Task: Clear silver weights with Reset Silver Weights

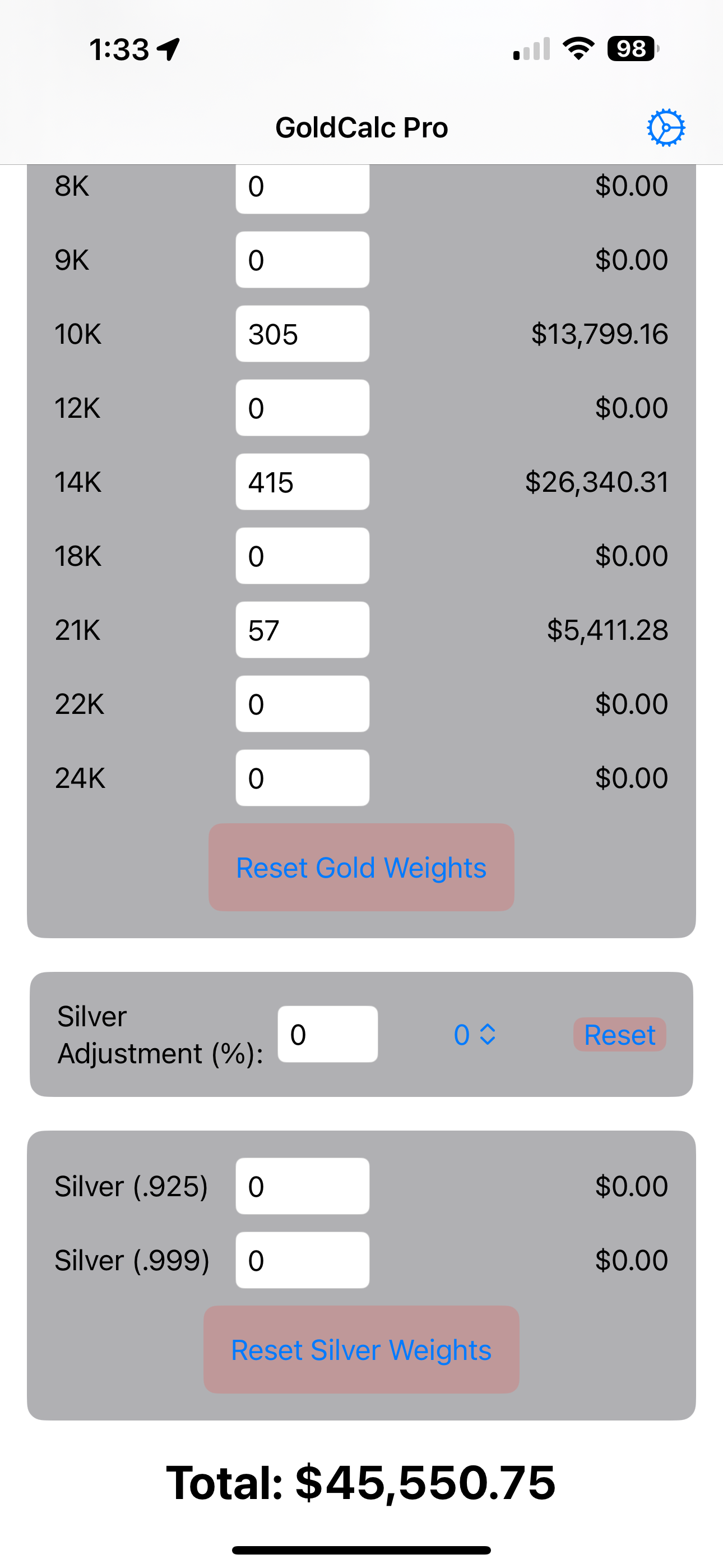Action: [x=361, y=1349]
